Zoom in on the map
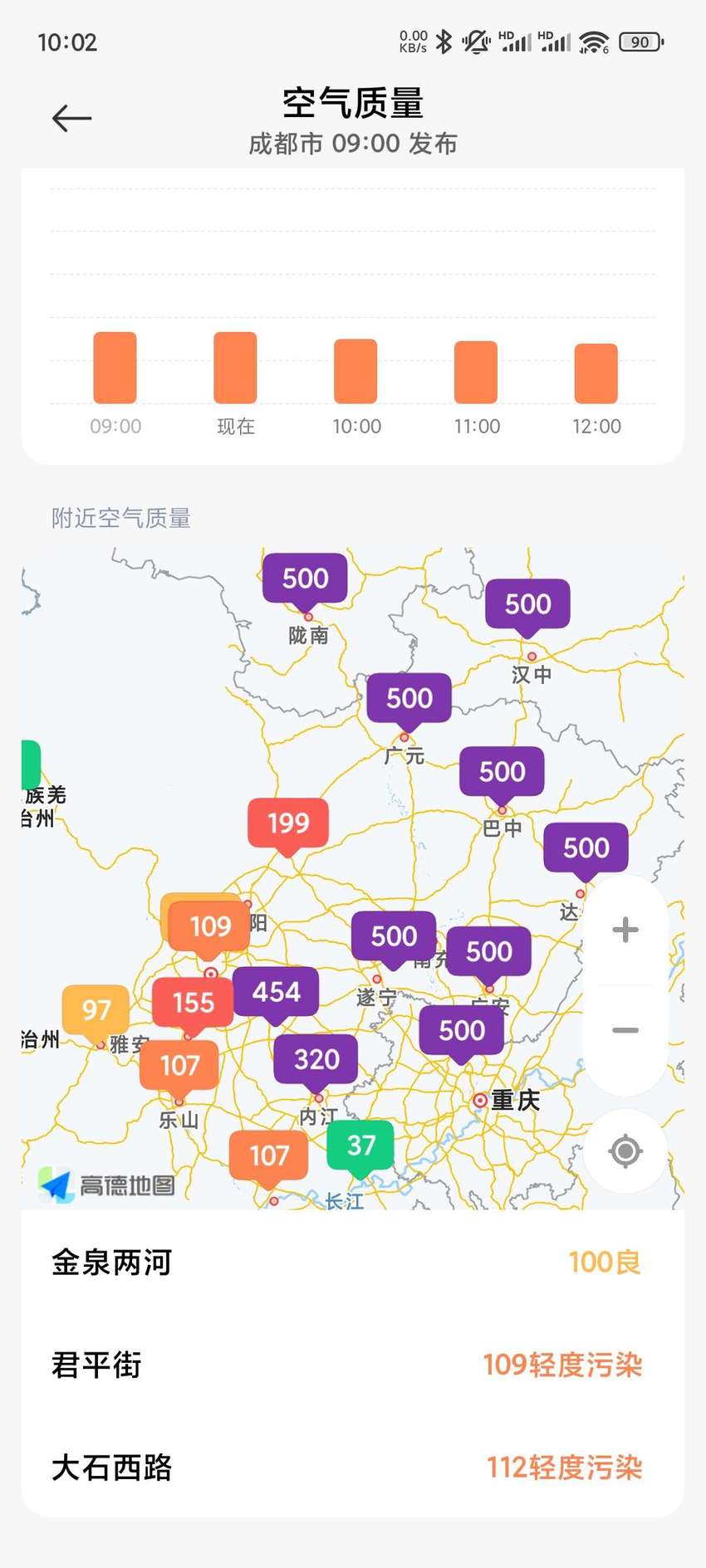The height and width of the screenshot is (1568, 706). point(625,930)
